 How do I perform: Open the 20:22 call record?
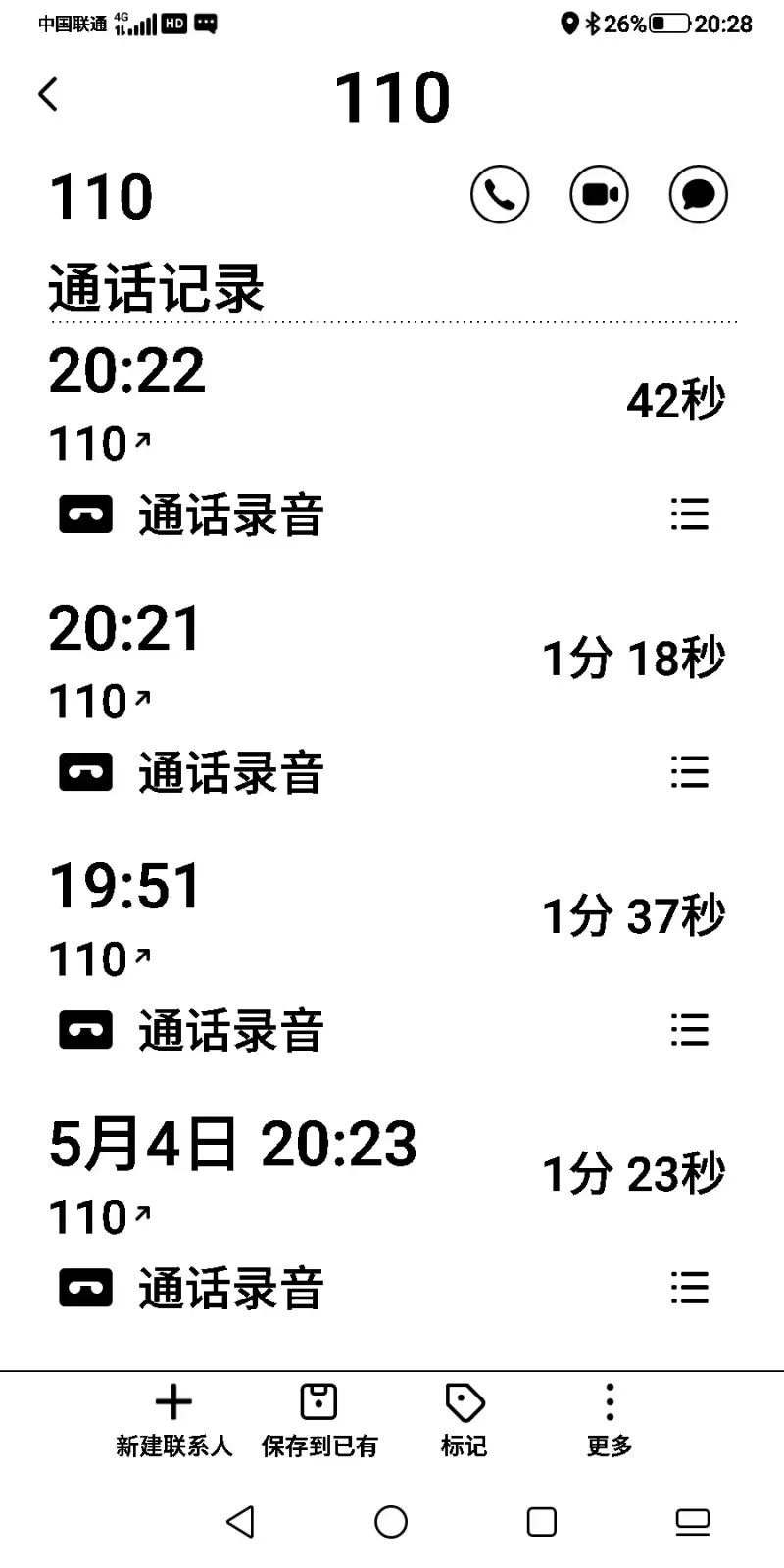coord(392,404)
